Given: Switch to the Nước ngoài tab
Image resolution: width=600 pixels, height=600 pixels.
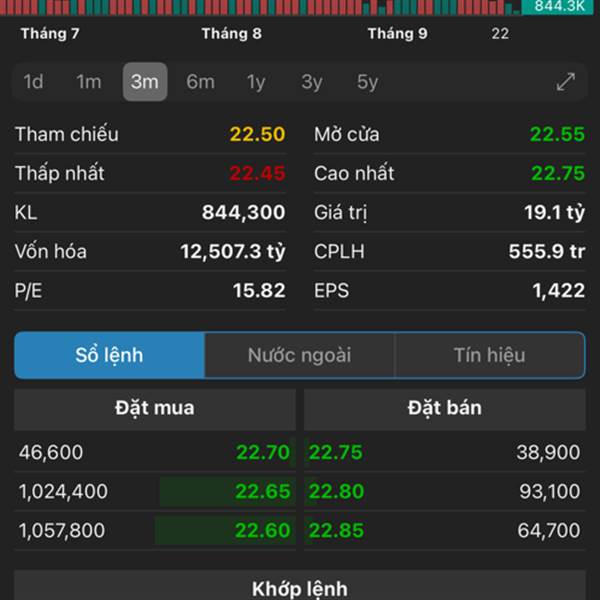Looking at the screenshot, I should (299, 355).
